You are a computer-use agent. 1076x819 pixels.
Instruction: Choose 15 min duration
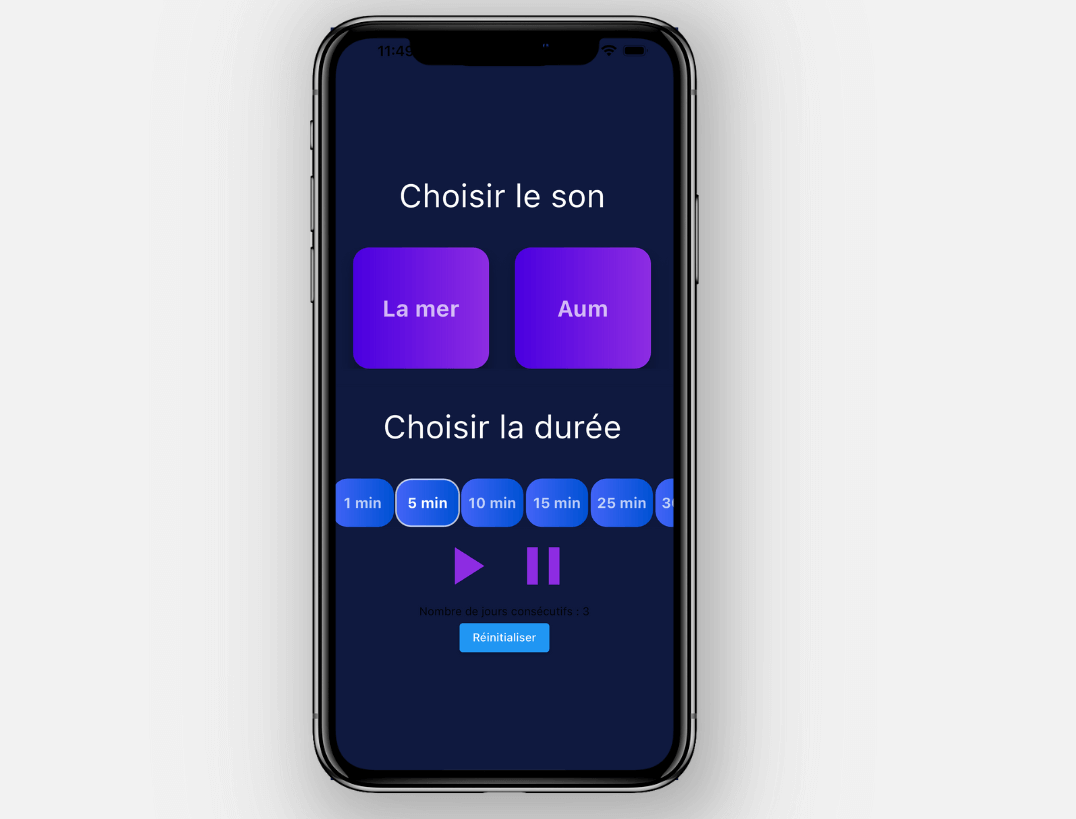tap(557, 503)
